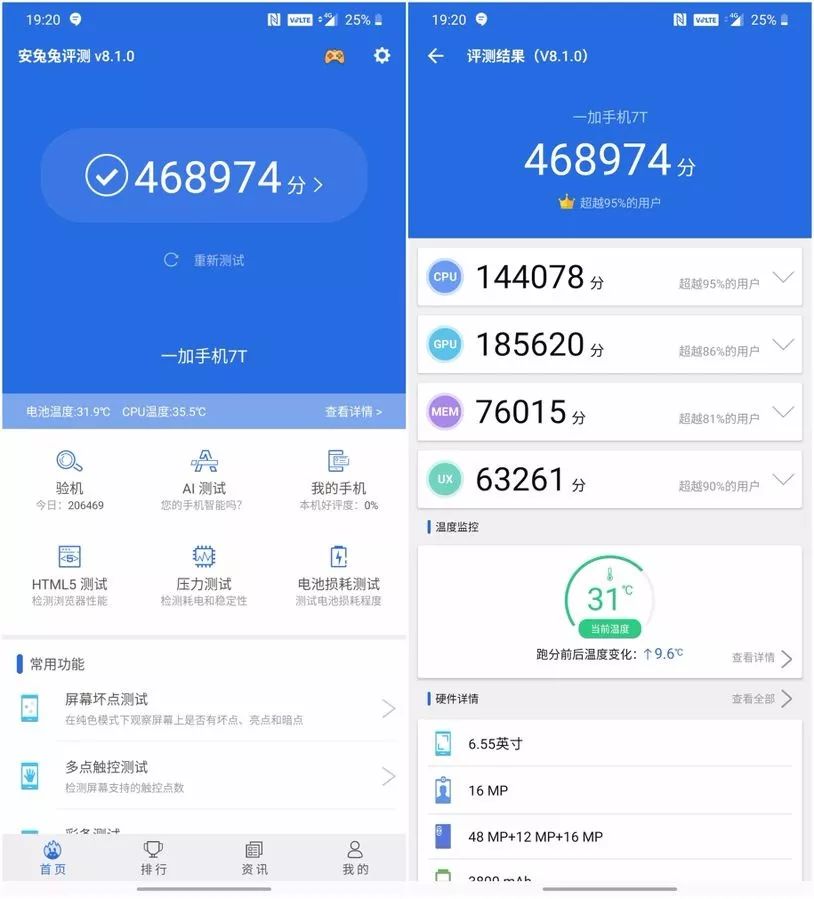Expand the CPU score details

click(783, 277)
